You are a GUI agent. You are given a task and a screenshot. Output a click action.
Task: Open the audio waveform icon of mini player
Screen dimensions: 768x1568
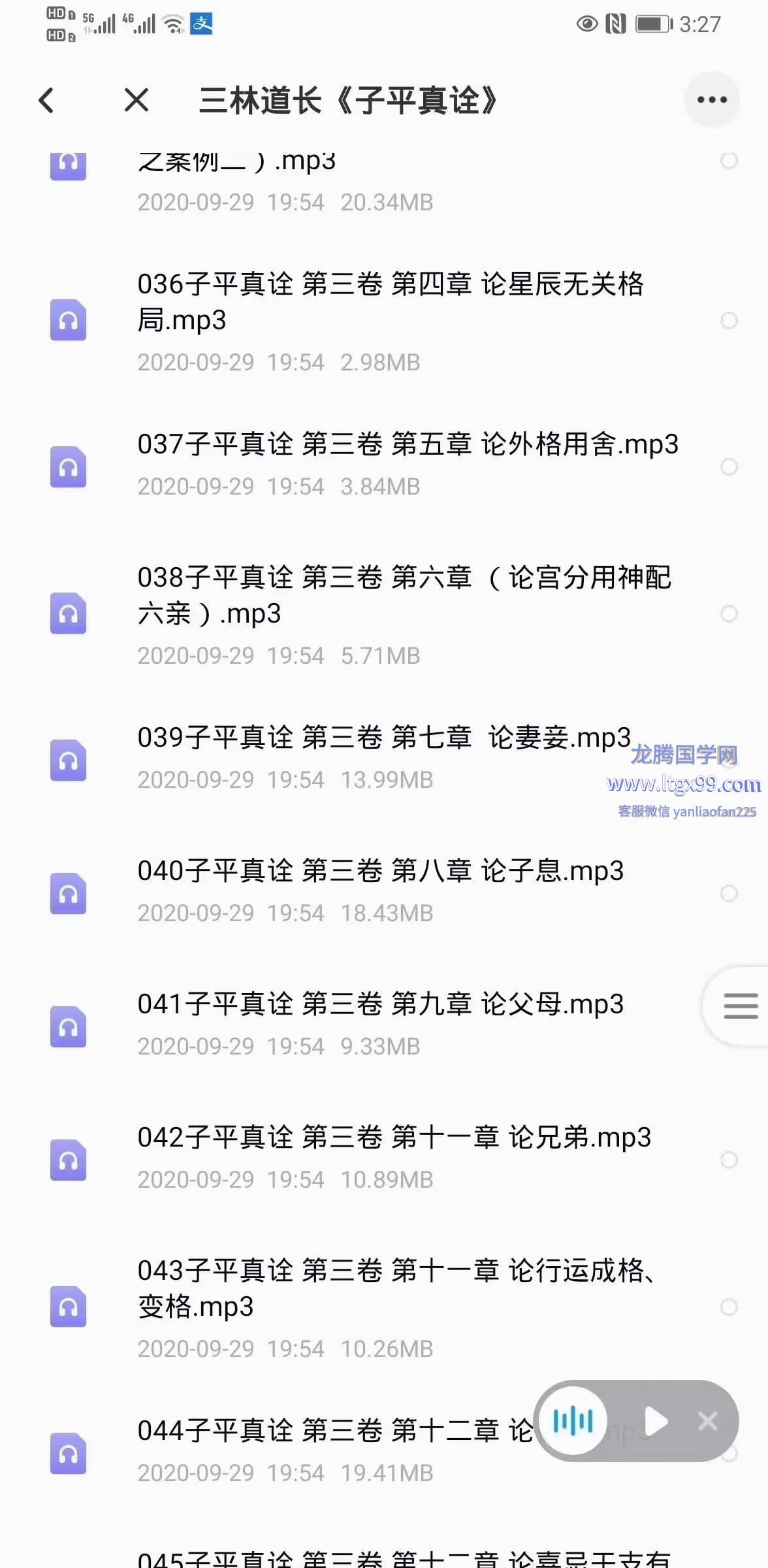[573, 1421]
